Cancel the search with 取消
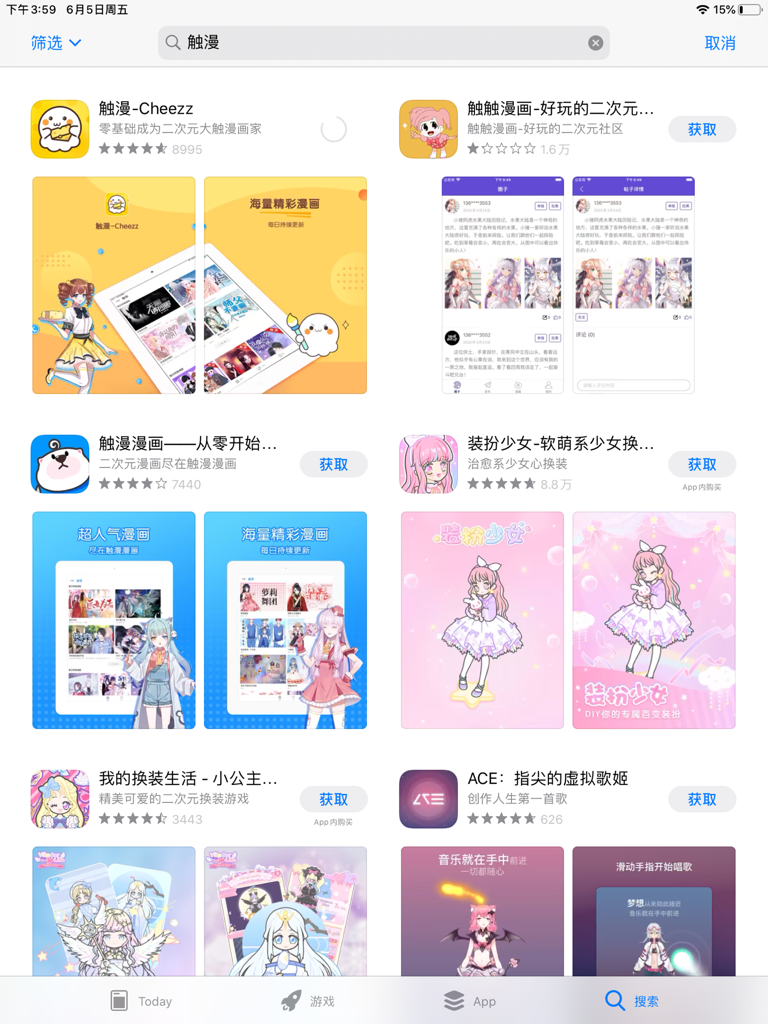Image resolution: width=768 pixels, height=1024 pixels. coord(720,43)
